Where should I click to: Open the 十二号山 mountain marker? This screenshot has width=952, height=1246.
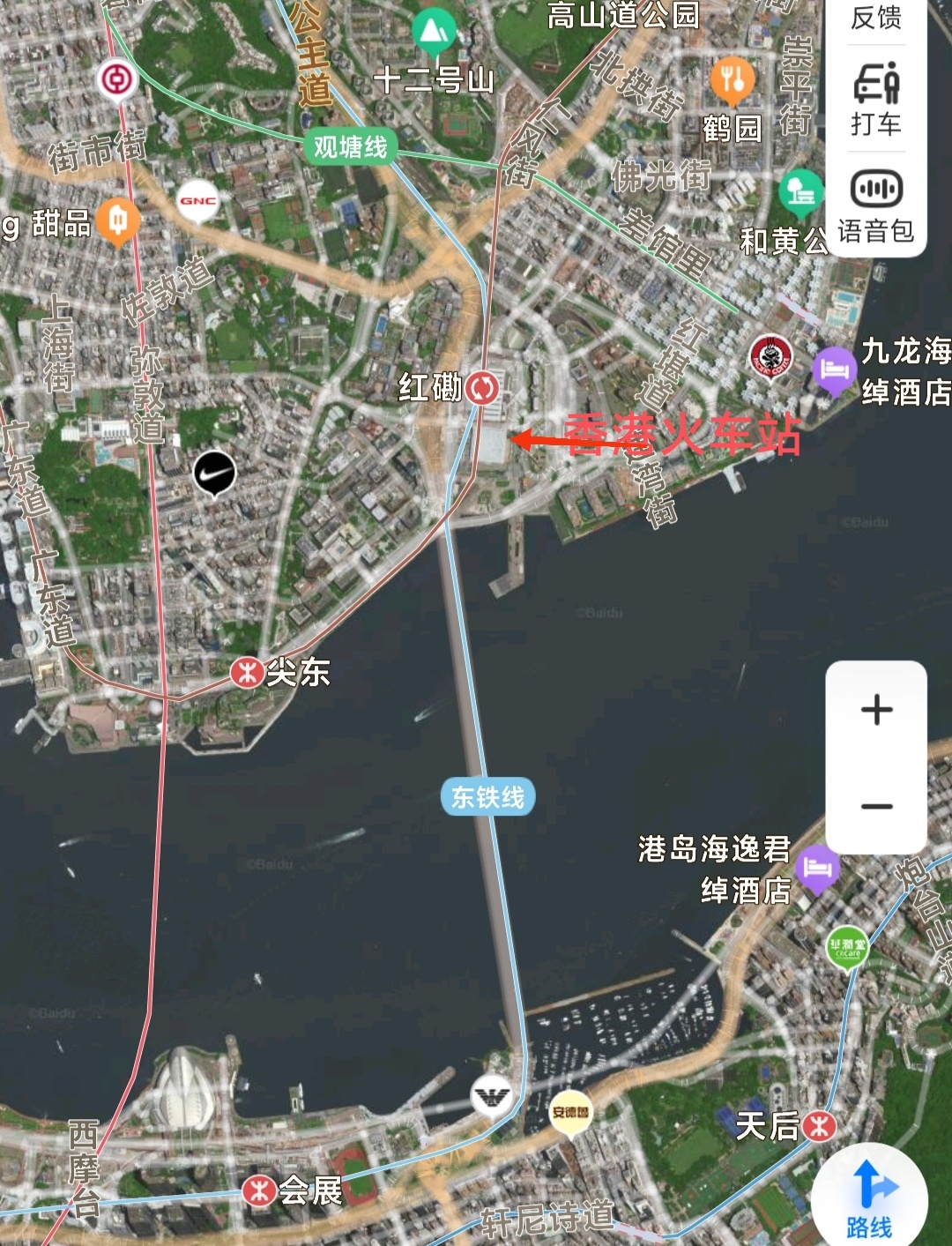tap(434, 31)
